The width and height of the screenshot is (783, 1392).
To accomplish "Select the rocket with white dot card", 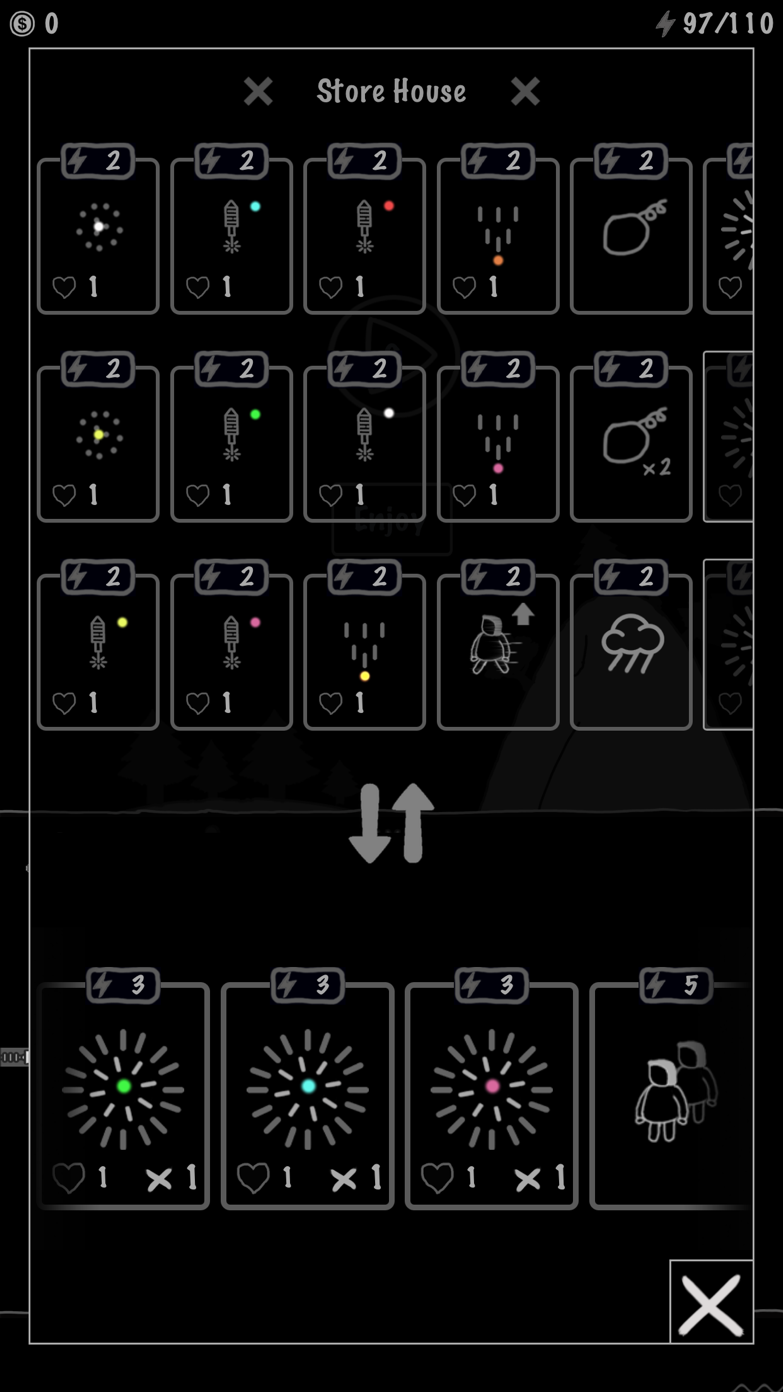I will (365, 442).
